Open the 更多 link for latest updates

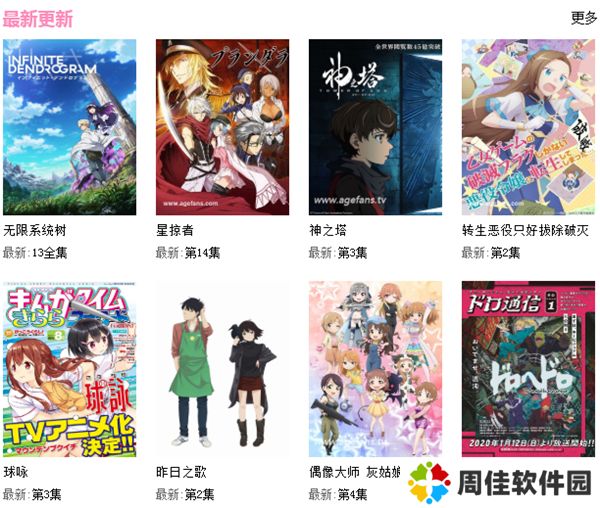coord(584,18)
